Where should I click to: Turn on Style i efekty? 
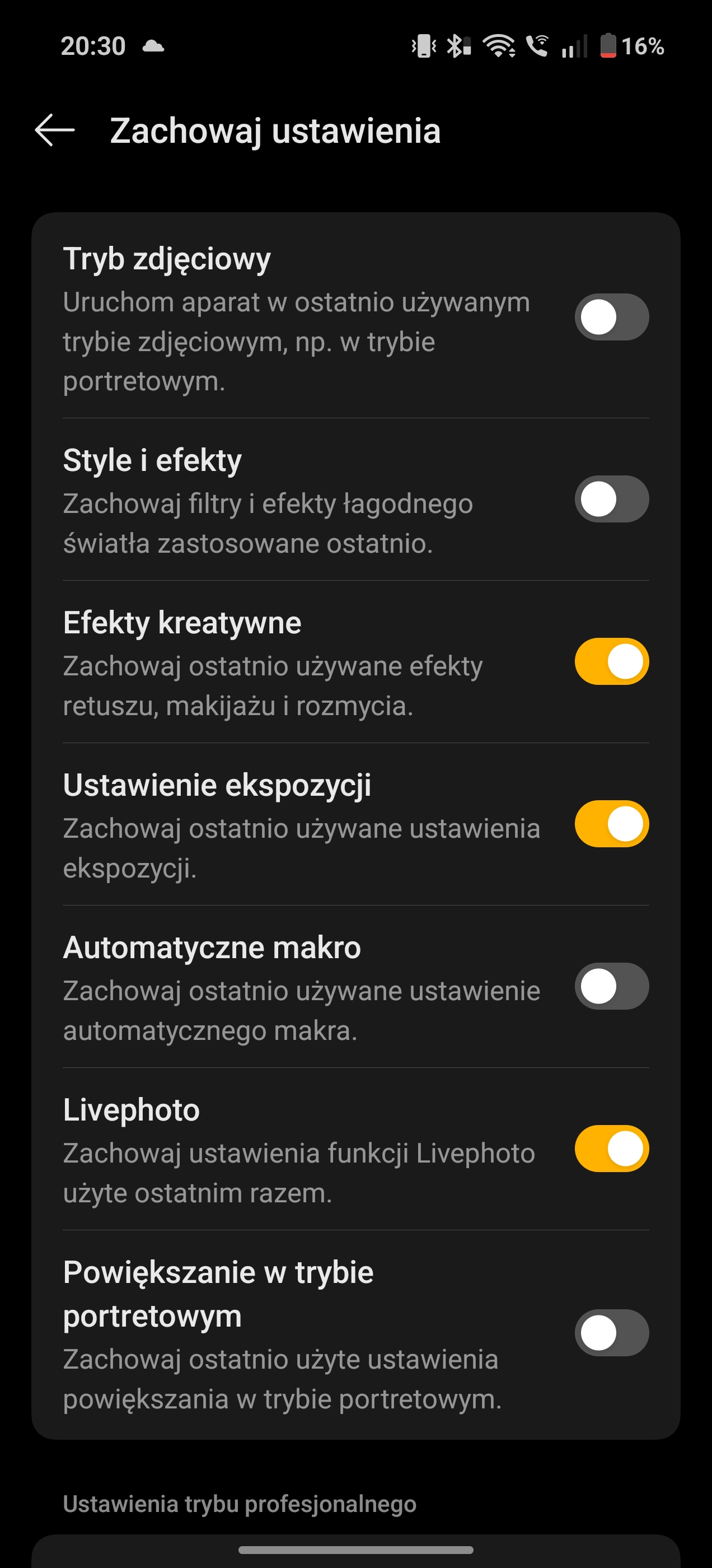[612, 499]
